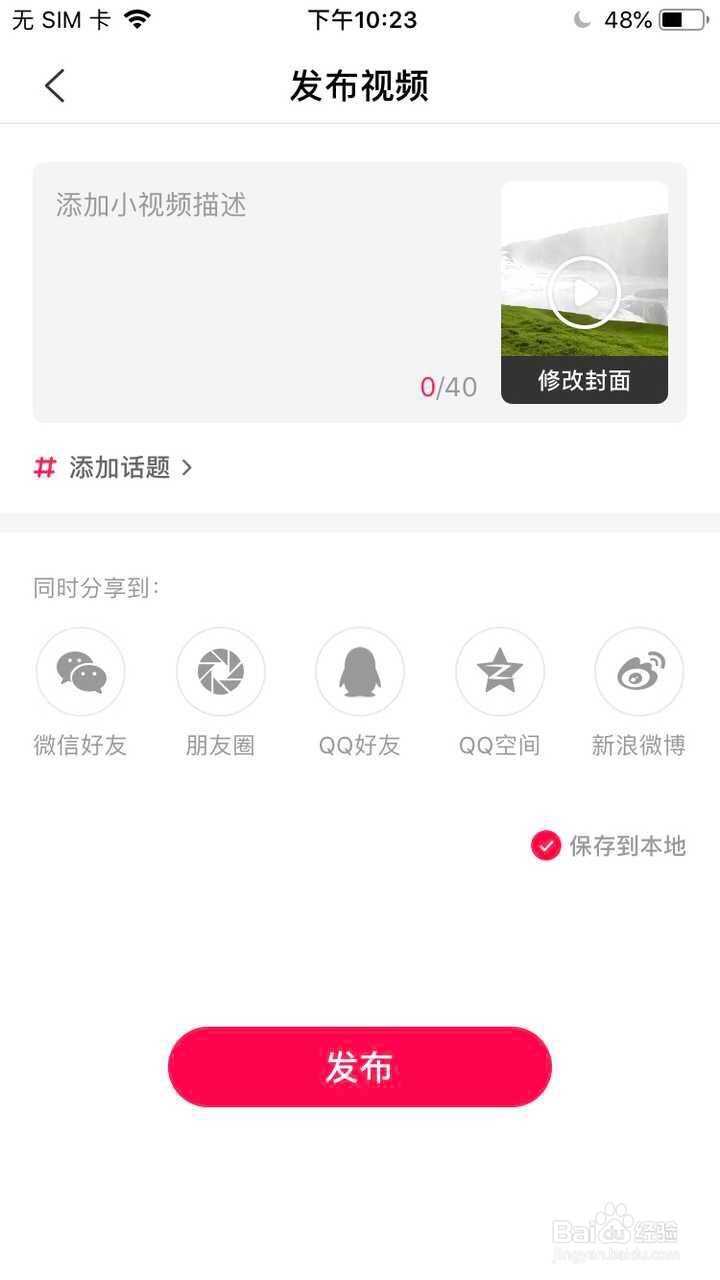The height and width of the screenshot is (1280, 720).
Task: Tap the video description text field
Action: tap(265, 292)
